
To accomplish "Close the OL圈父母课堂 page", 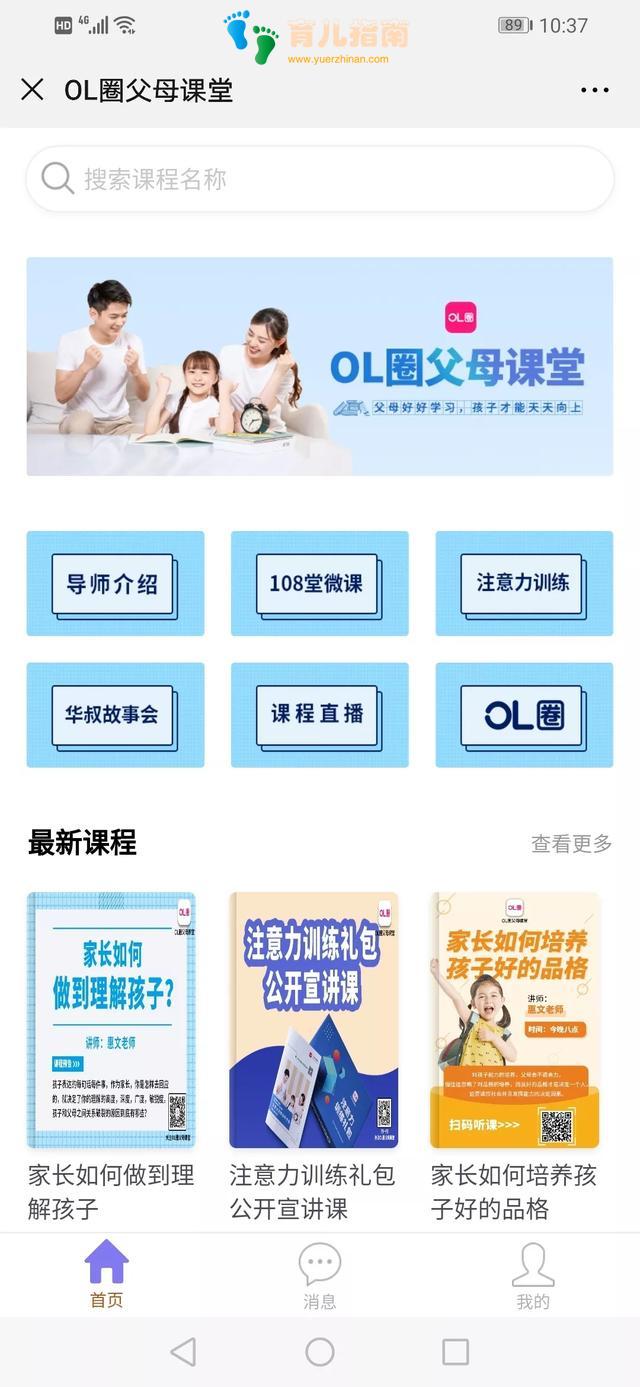I will pos(32,90).
